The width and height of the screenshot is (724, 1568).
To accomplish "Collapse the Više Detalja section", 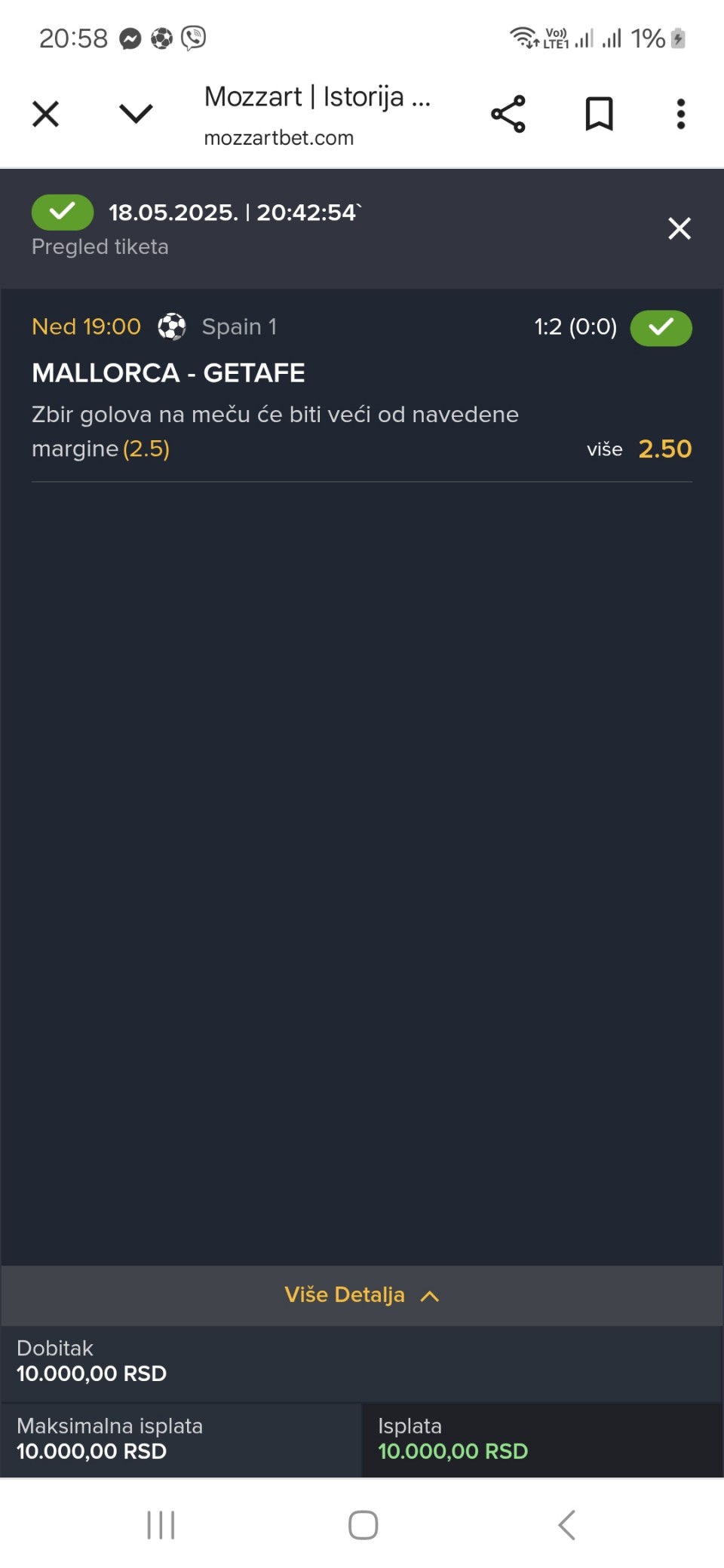I will coord(362,1295).
